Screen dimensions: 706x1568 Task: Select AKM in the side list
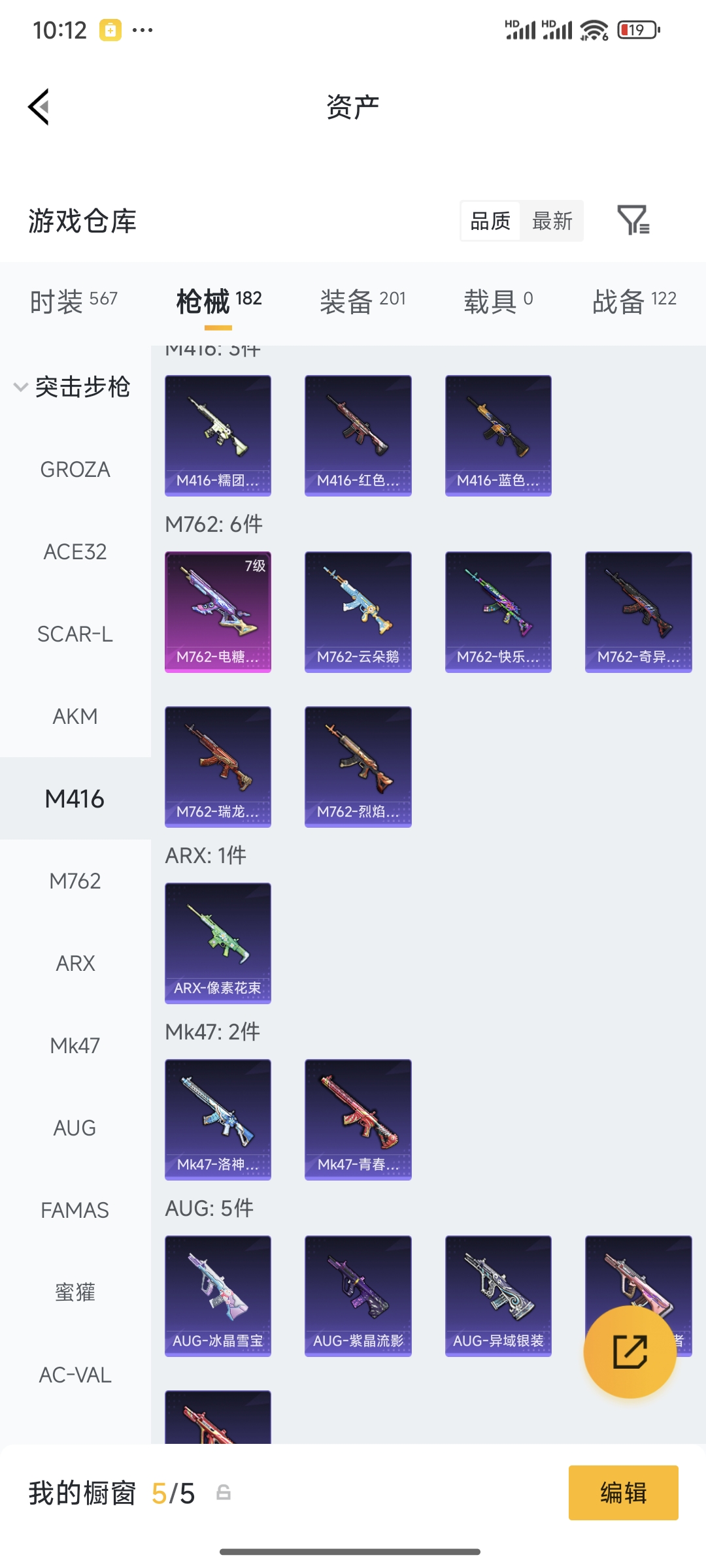click(75, 716)
